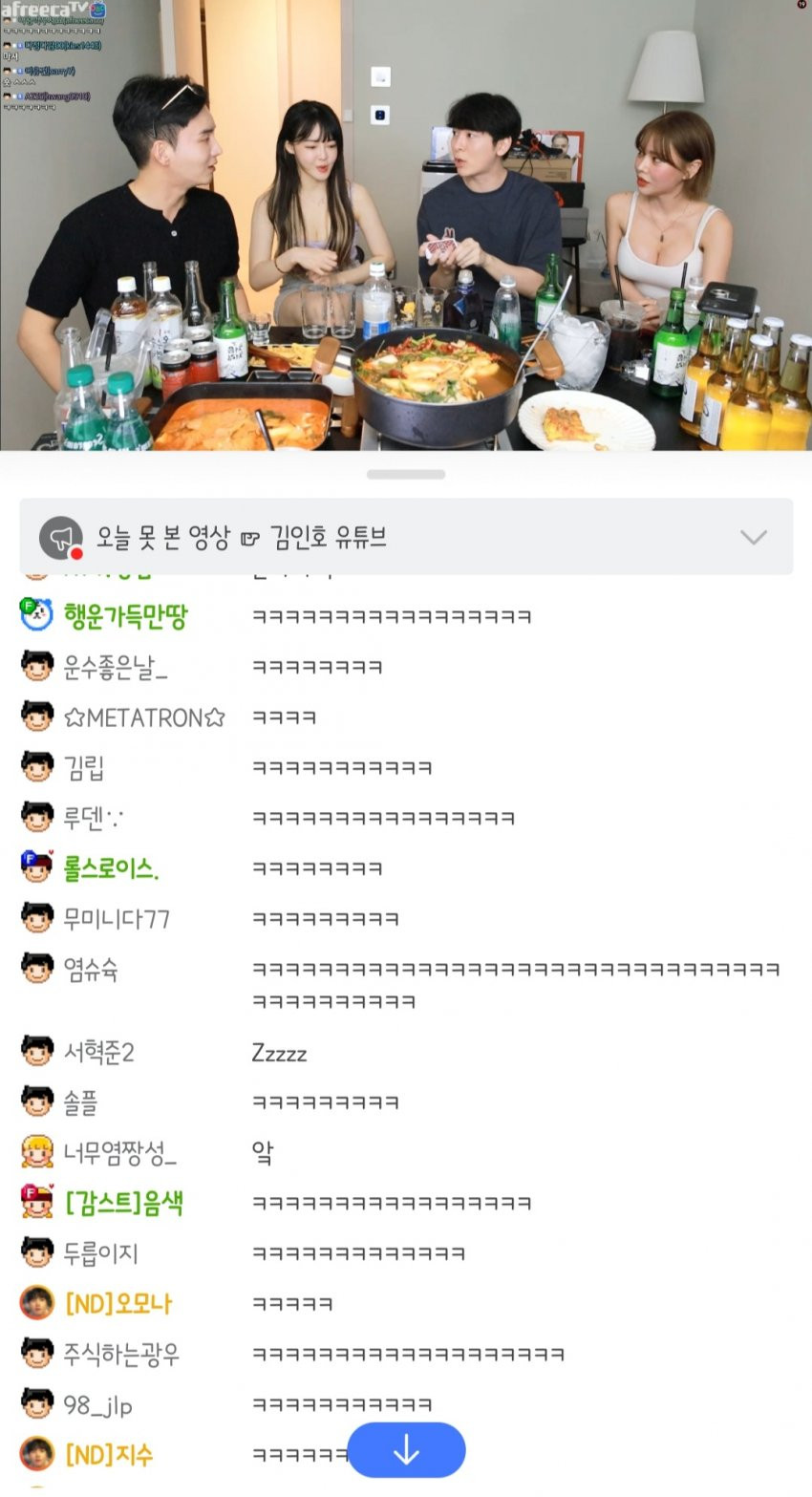
Task: Tap the live video player
Action: tap(406, 225)
